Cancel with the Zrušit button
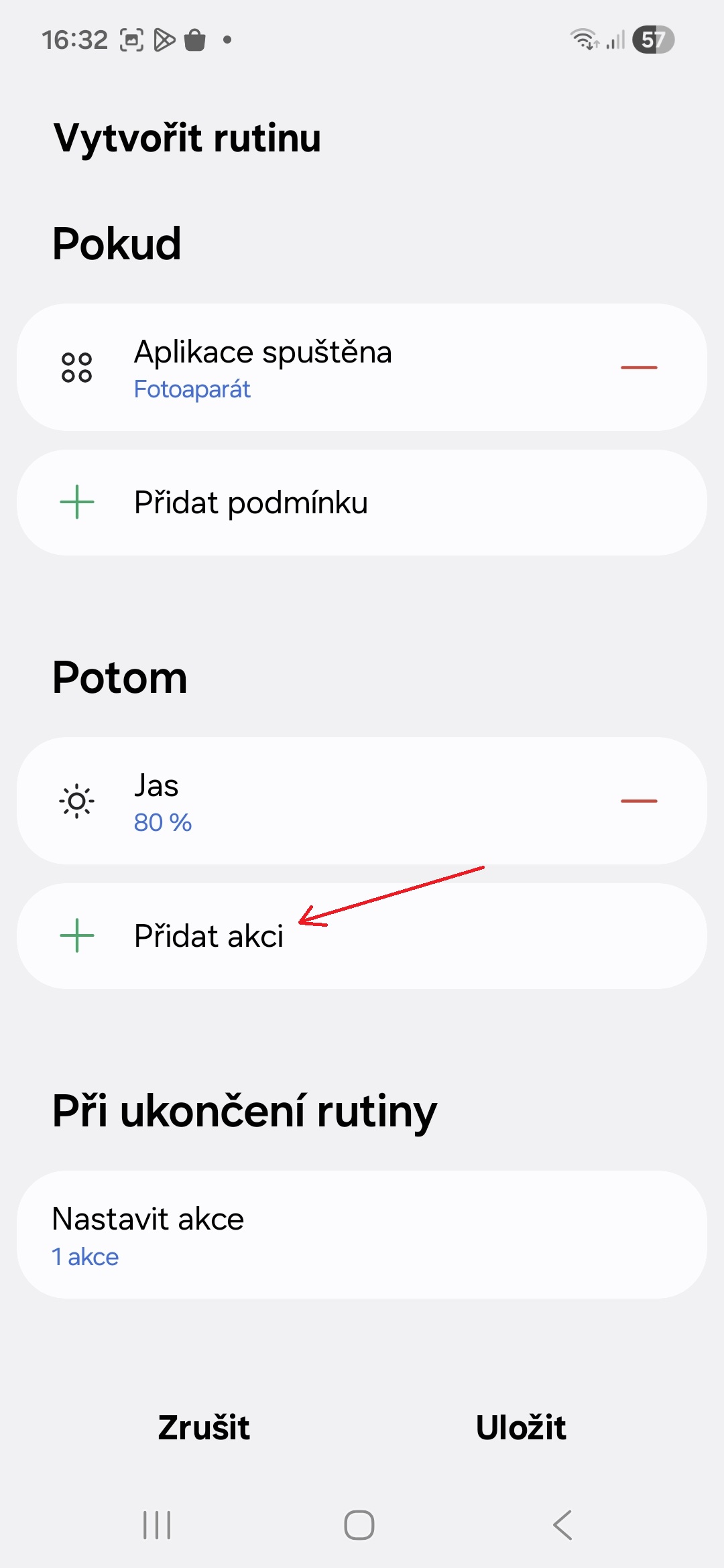 [204, 1428]
